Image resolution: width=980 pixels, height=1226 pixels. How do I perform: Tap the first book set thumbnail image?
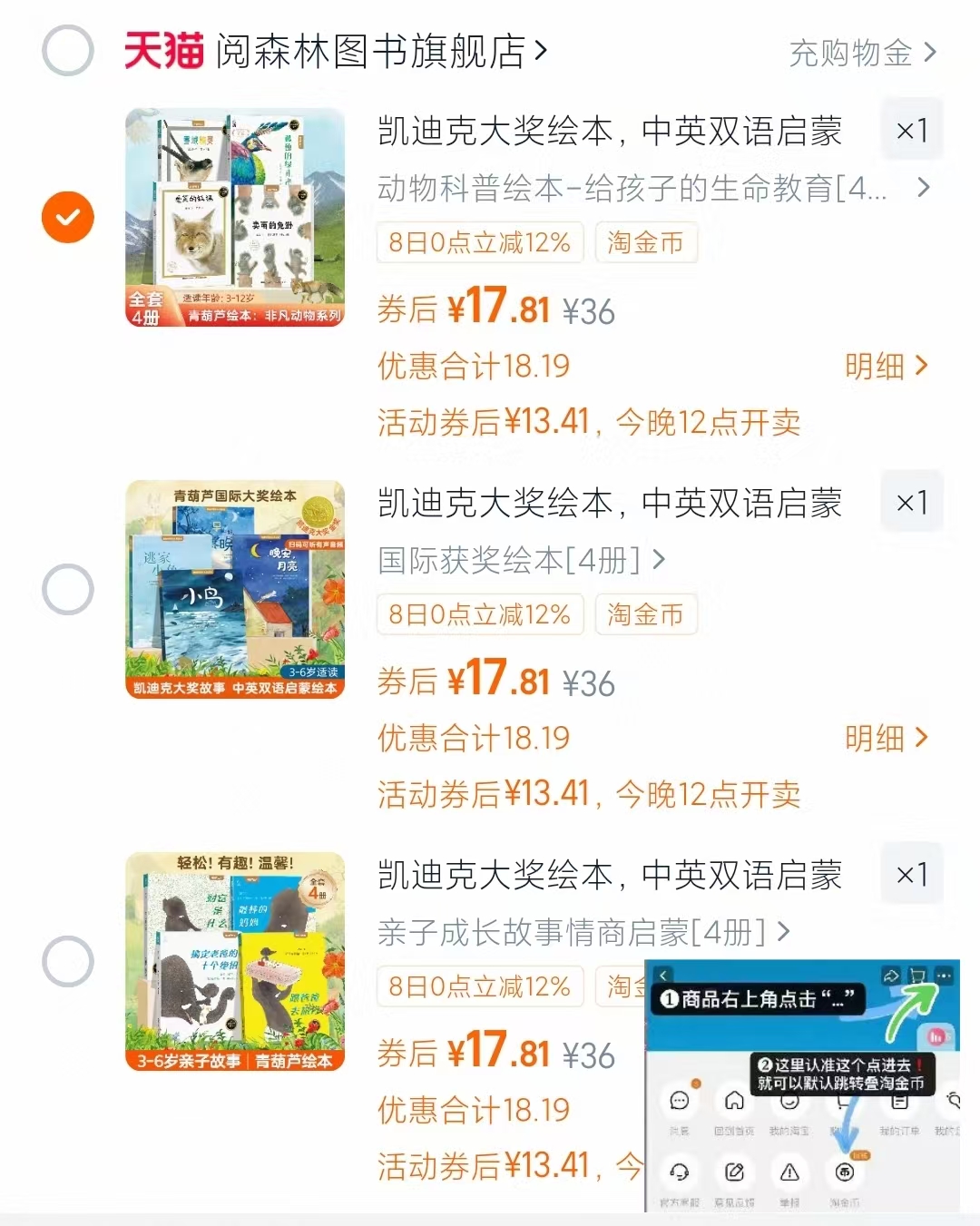235,217
